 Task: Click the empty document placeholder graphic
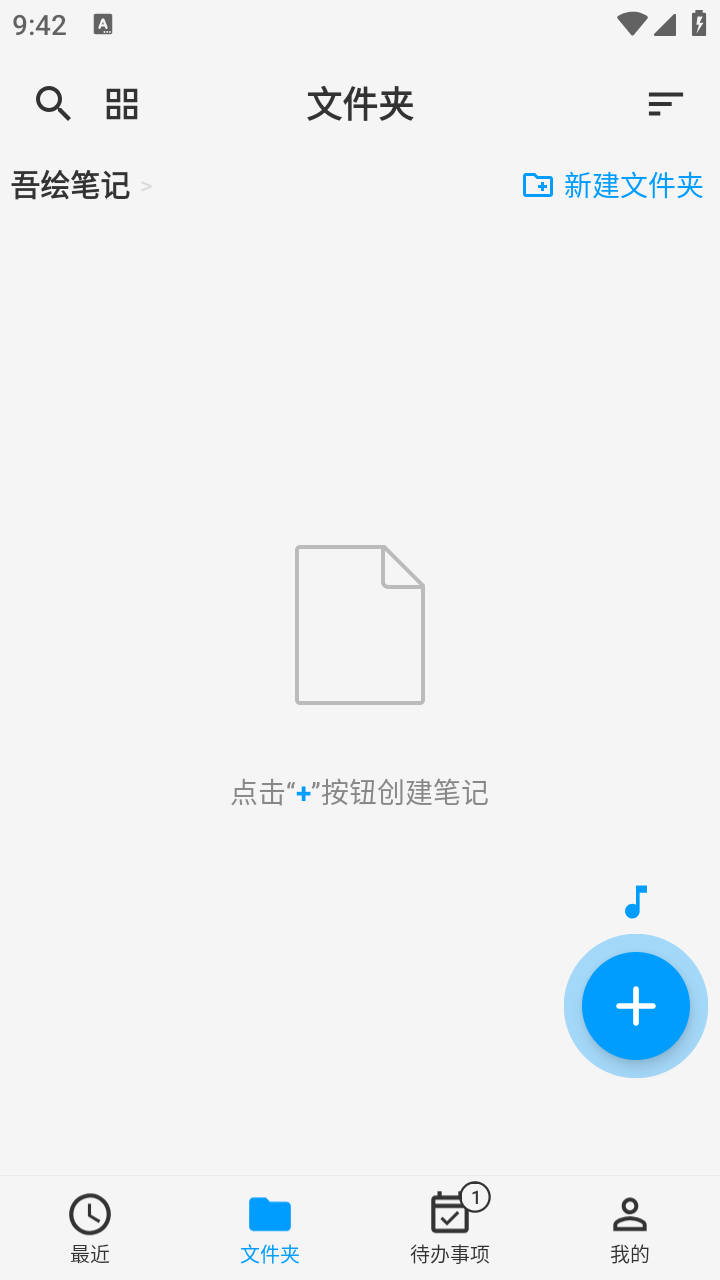(x=360, y=624)
